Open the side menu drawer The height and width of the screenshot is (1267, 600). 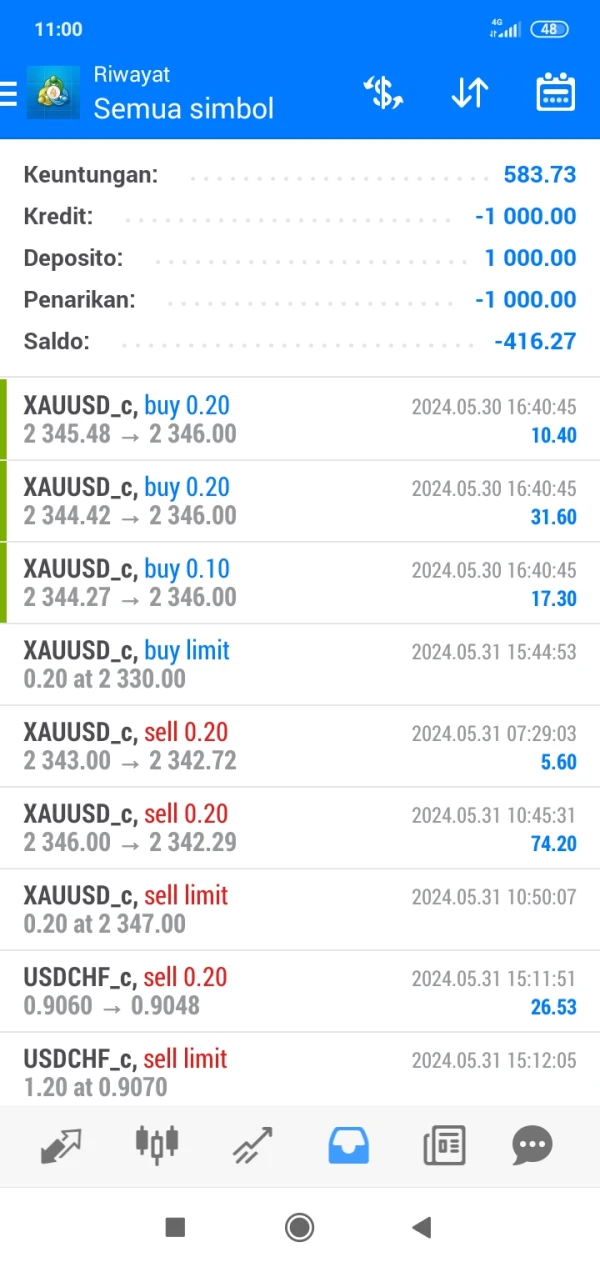(10, 93)
